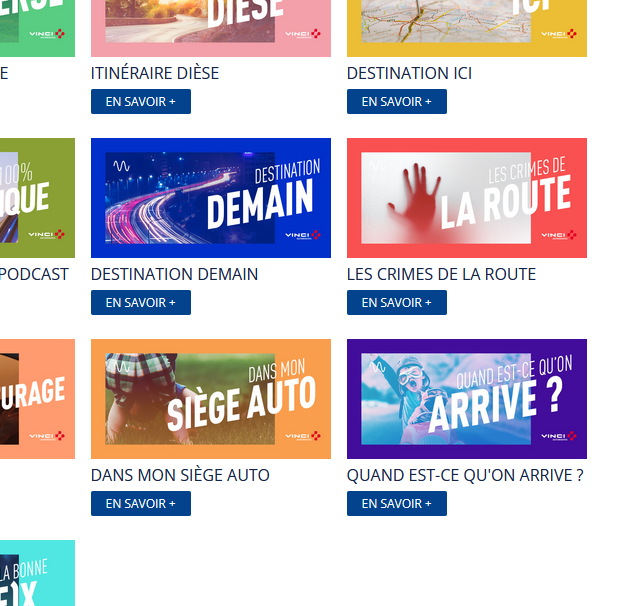
Task: Learn more about Destination Demain
Action: pyautogui.click(x=140, y=302)
